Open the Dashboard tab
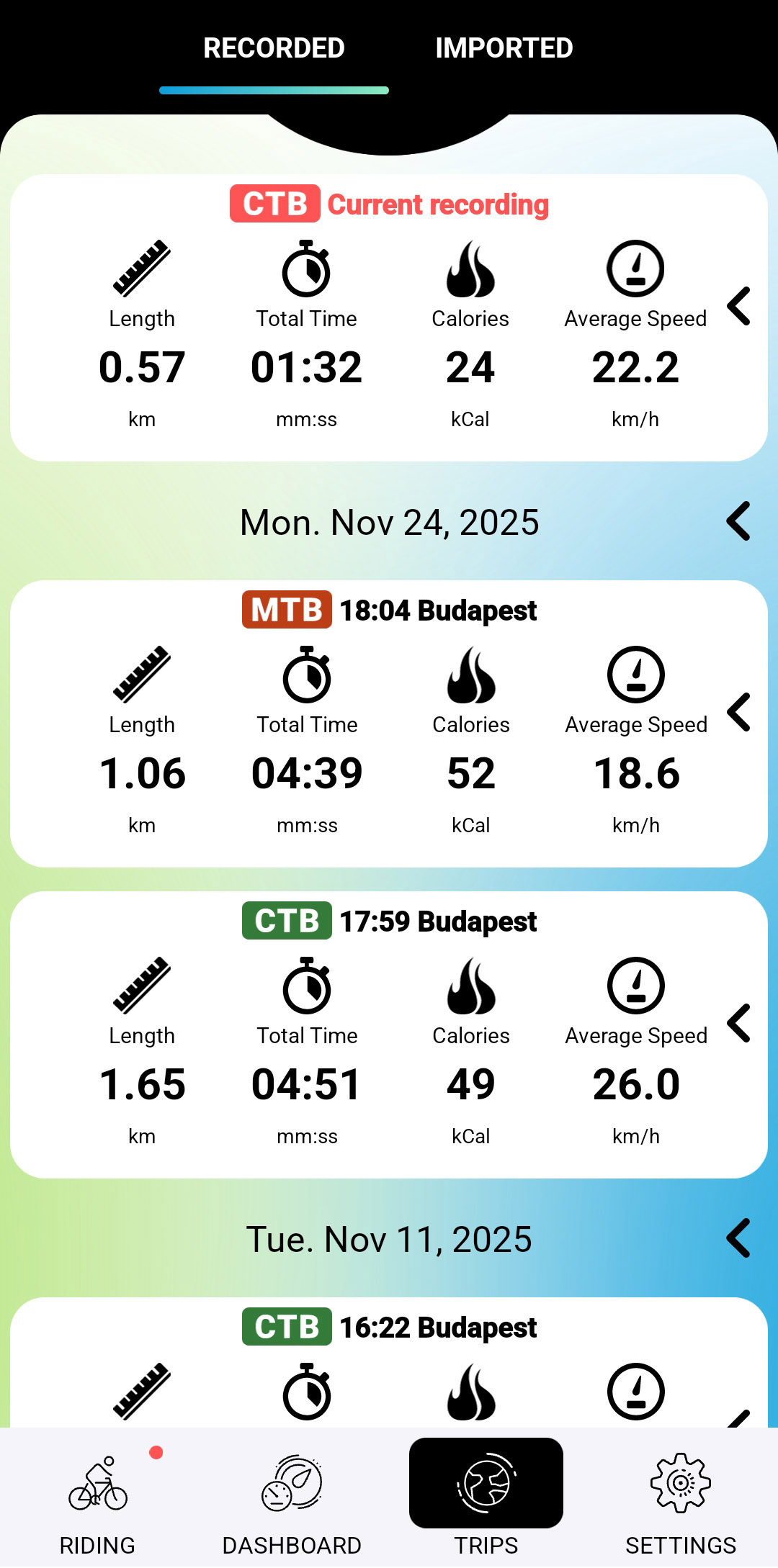Image resolution: width=778 pixels, height=1568 pixels. pyautogui.click(x=292, y=1501)
